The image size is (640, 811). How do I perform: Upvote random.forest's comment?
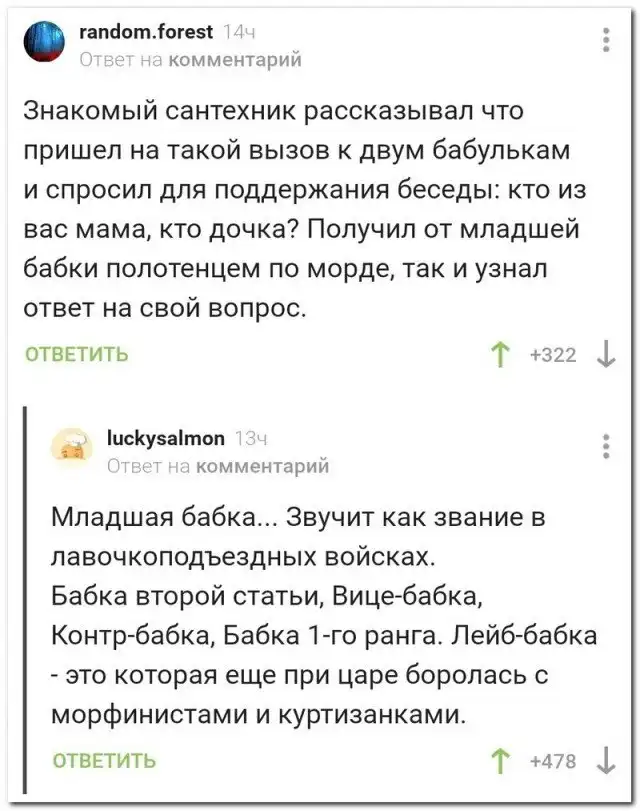tap(498, 353)
